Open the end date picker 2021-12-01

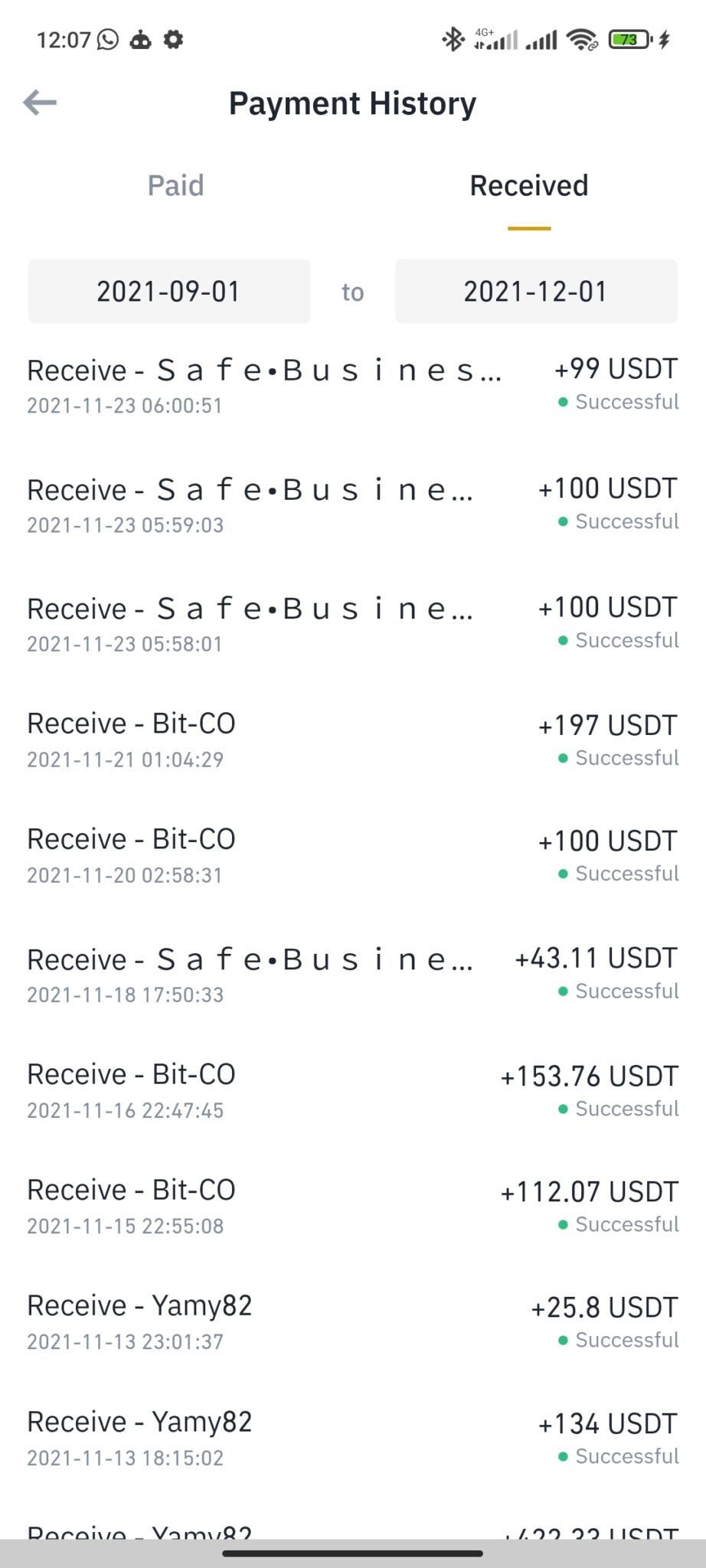[535, 291]
